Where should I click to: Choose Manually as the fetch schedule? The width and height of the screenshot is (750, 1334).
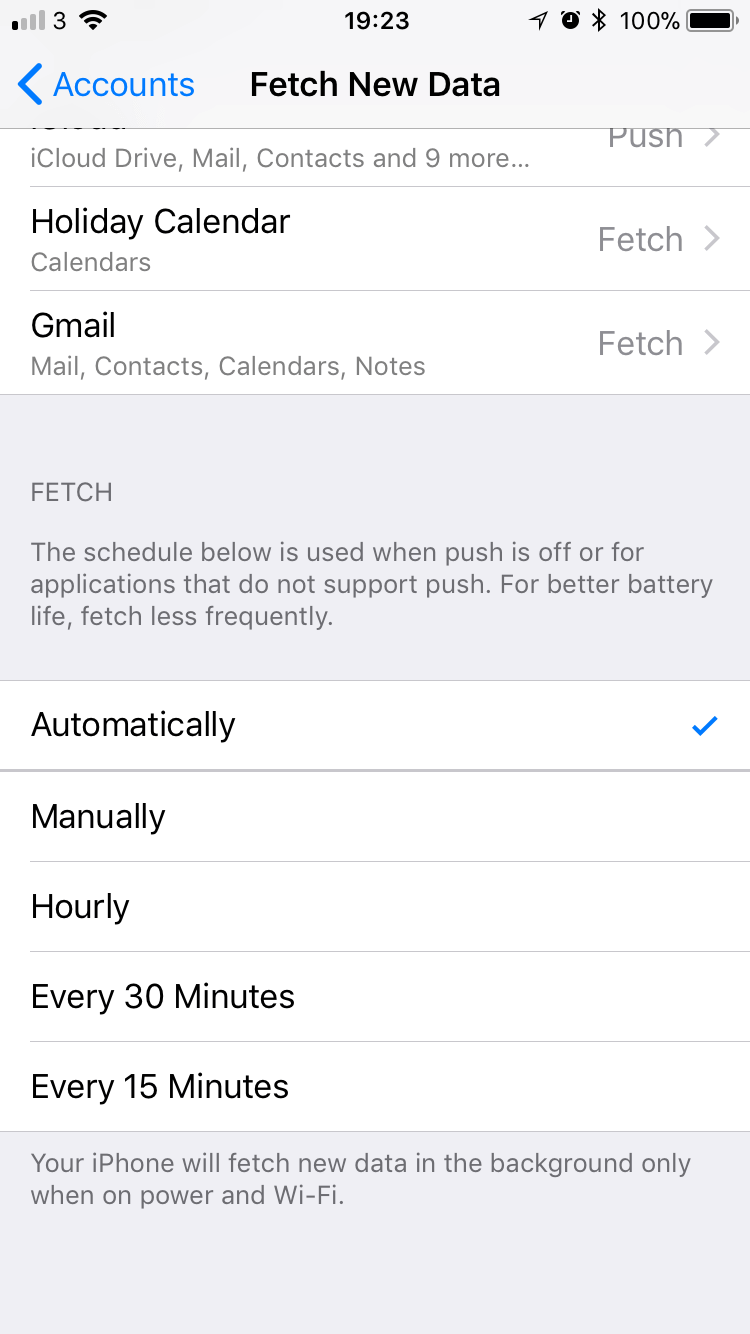375,817
